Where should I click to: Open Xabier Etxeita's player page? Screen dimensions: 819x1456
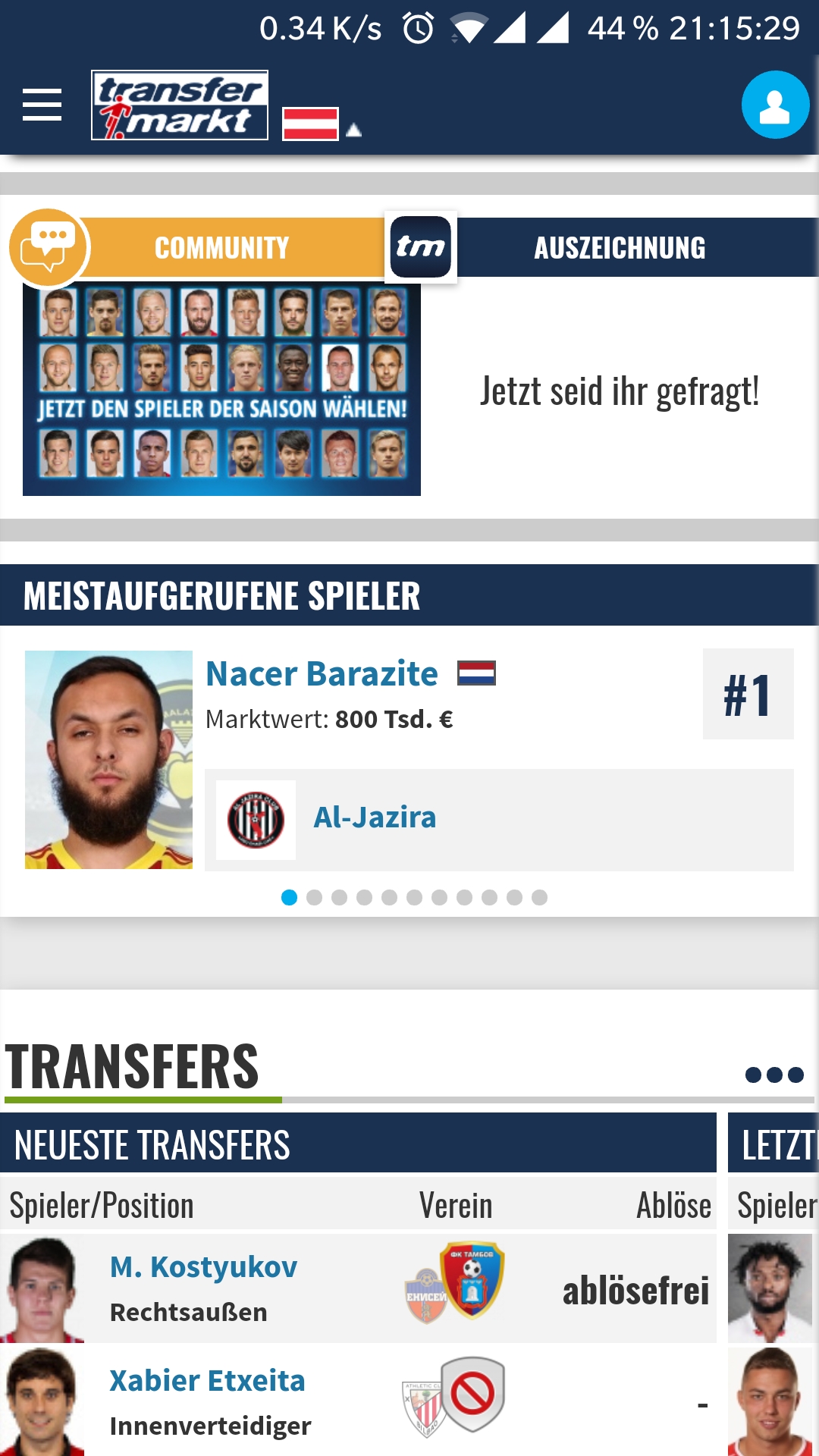(207, 1381)
